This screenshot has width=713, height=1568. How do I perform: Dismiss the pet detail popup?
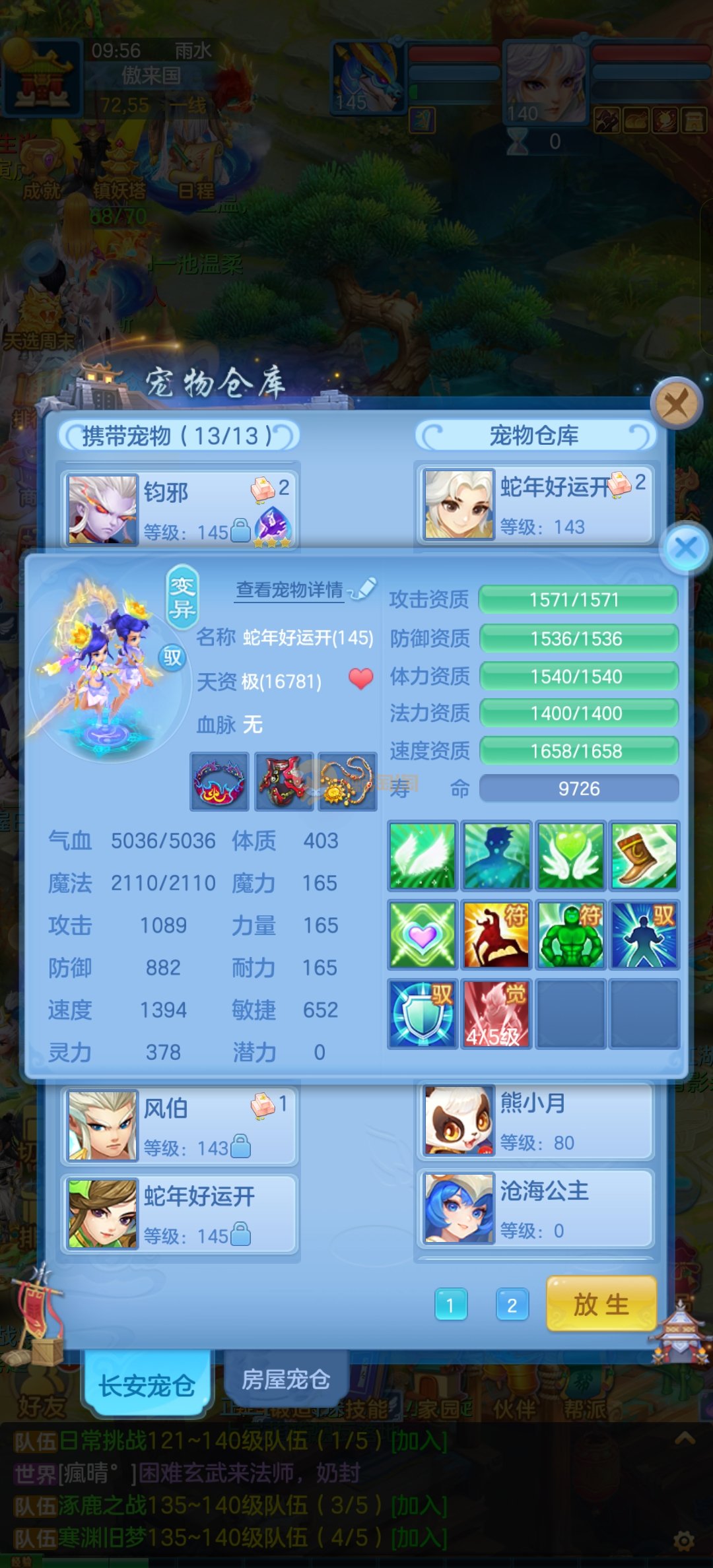pyautogui.click(x=686, y=548)
